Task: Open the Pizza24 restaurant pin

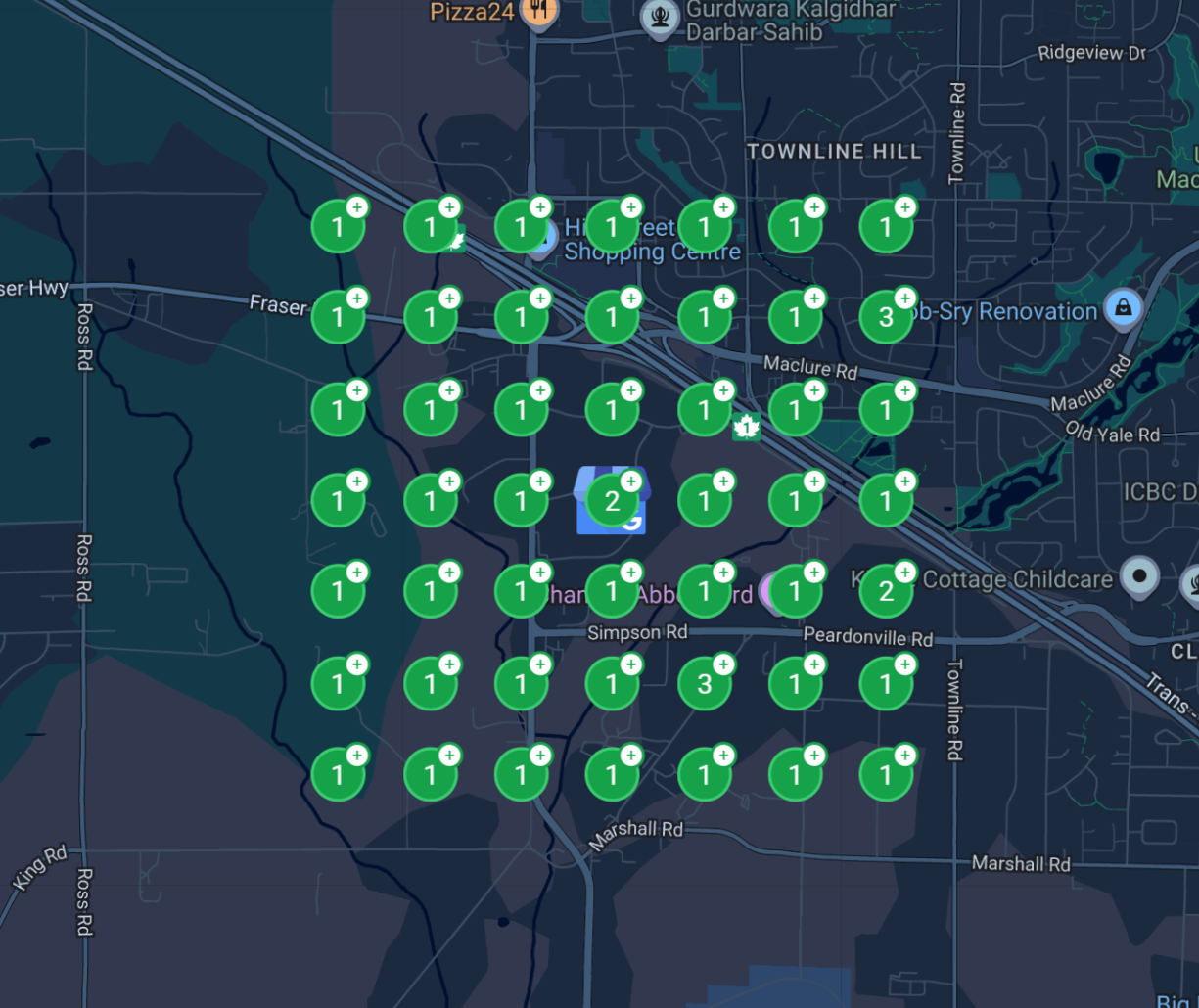Action: click(539, 12)
